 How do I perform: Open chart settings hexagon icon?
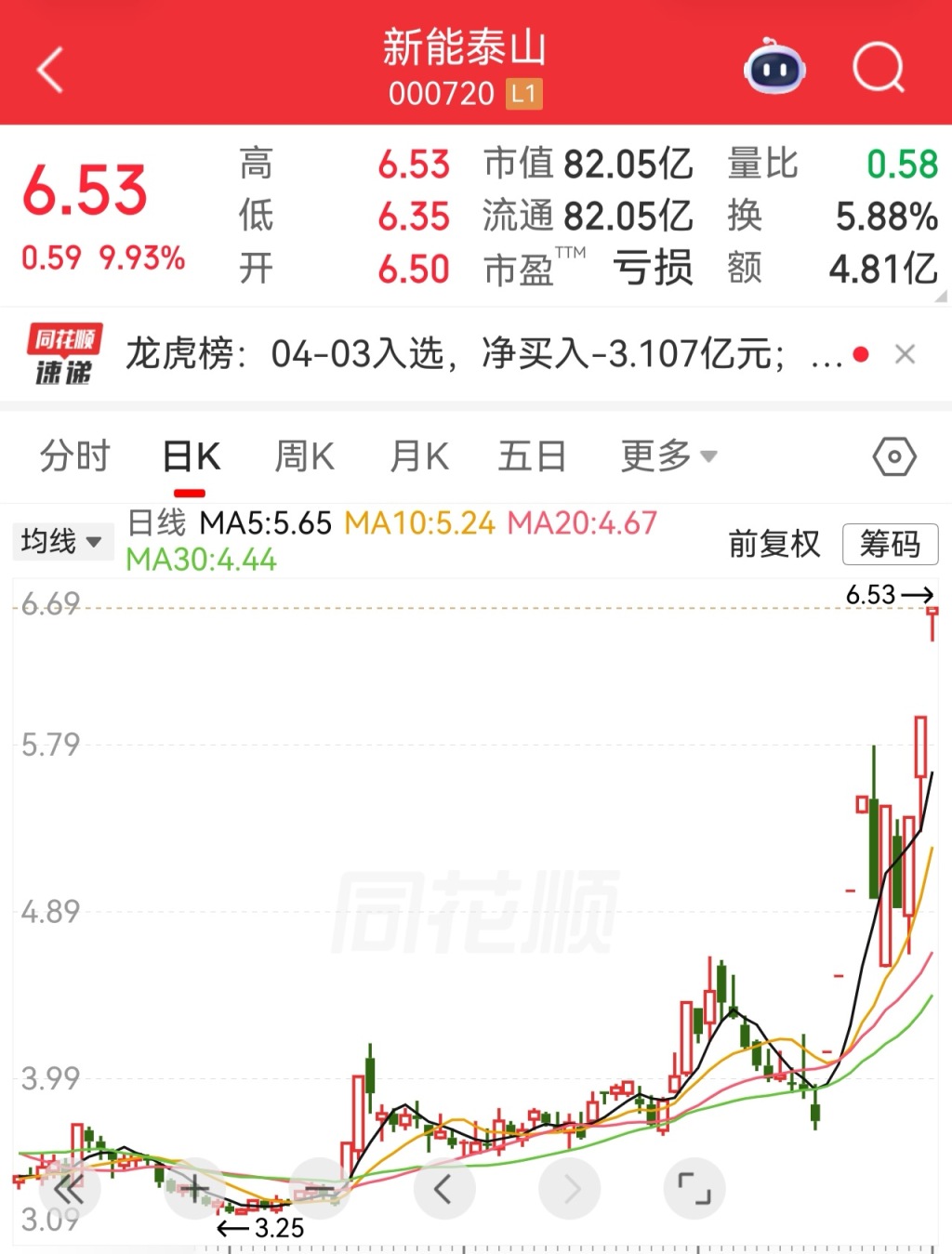(x=893, y=456)
